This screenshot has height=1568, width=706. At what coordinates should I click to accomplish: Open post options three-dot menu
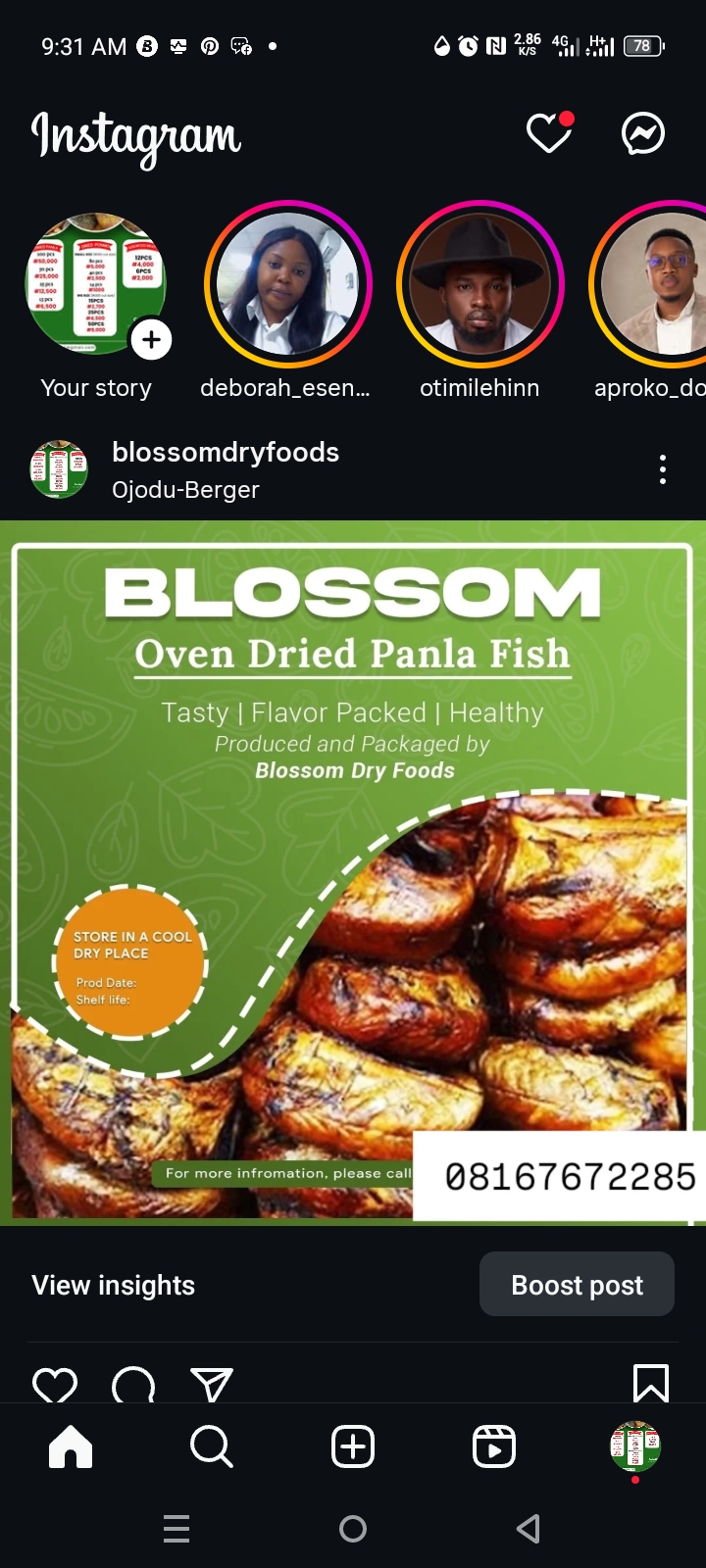(x=663, y=469)
